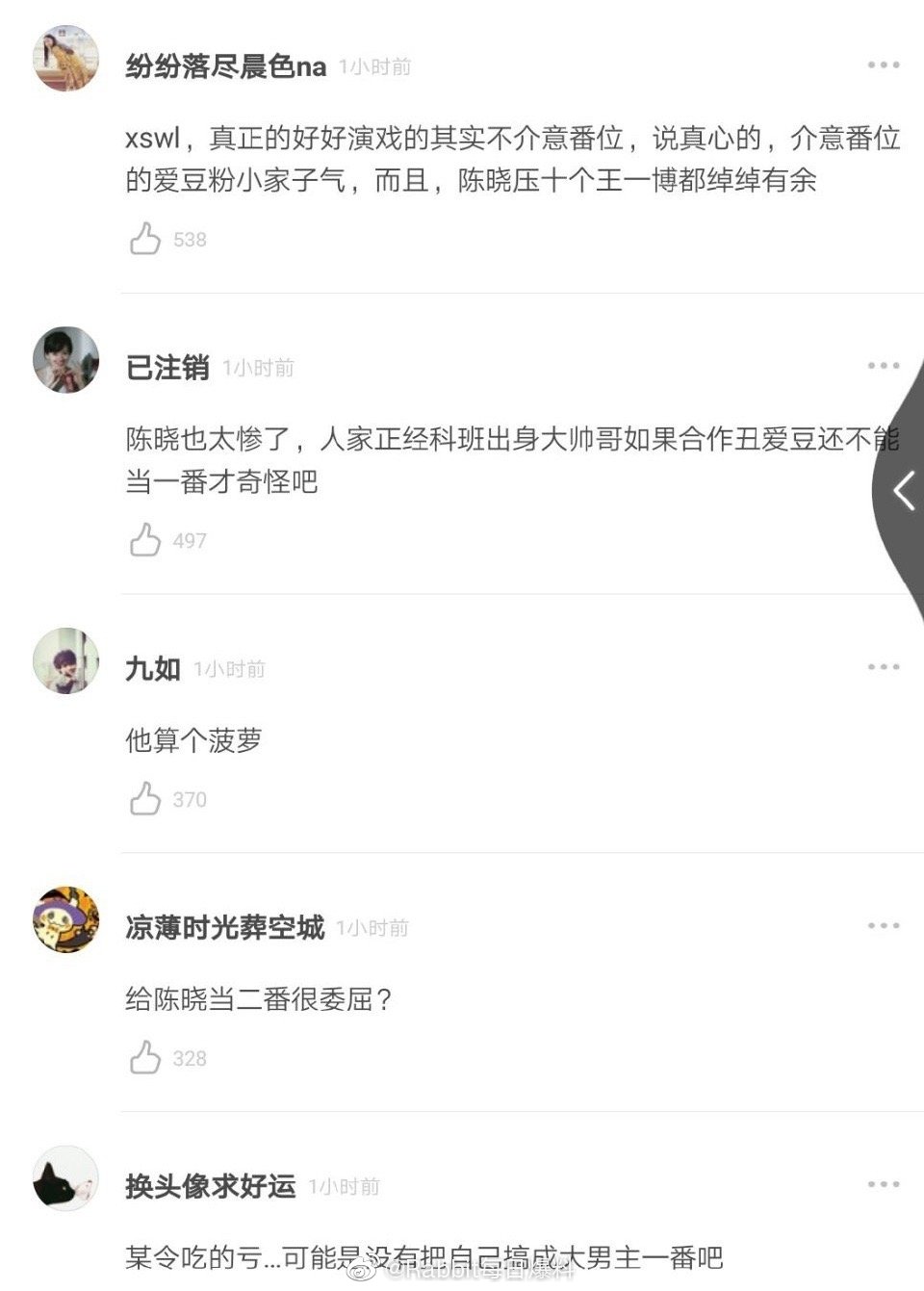The height and width of the screenshot is (1291, 924).
Task: View 纷纷落尽晨色na's profile avatar
Action: 66,59
